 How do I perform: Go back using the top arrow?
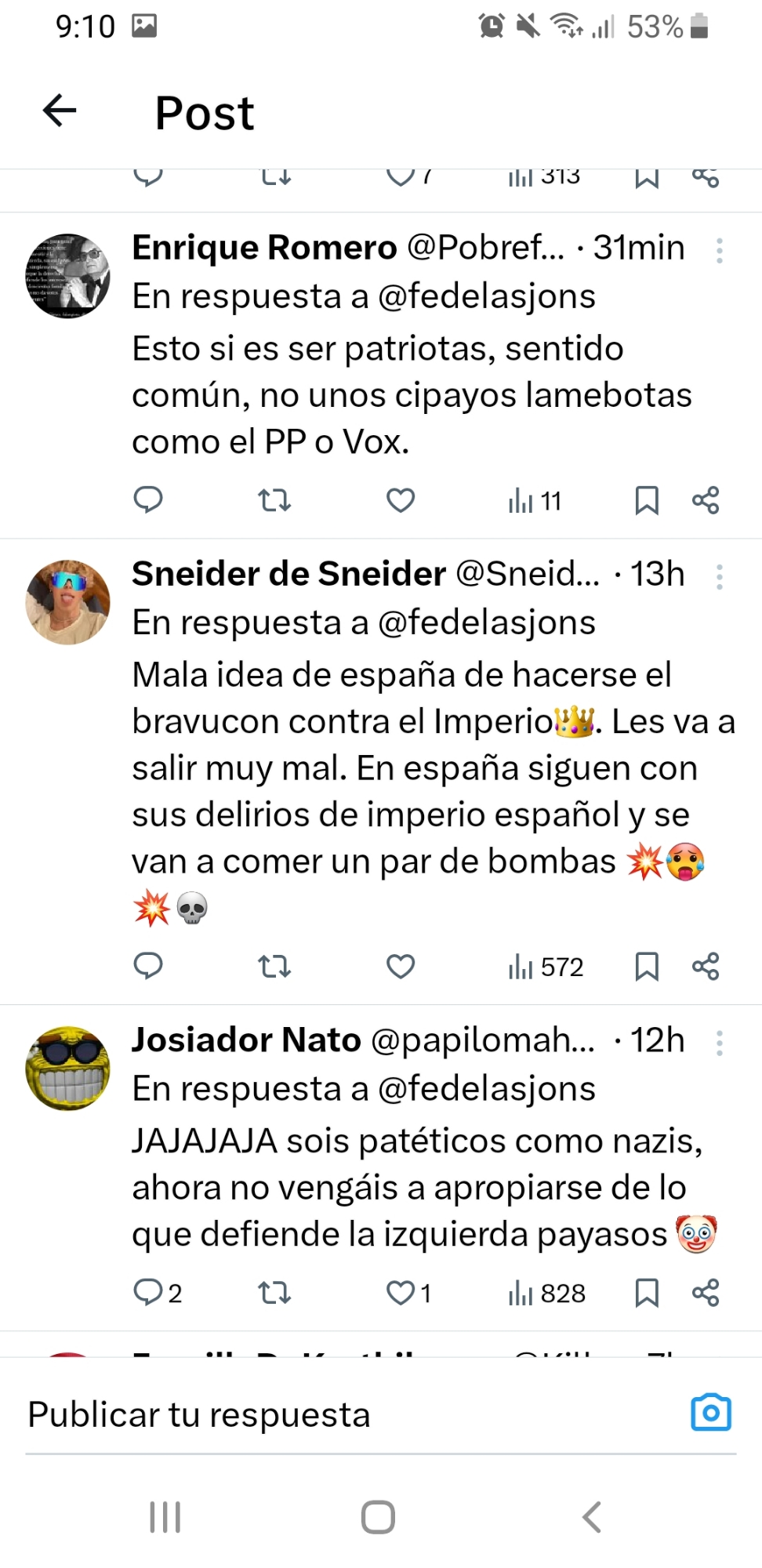pyautogui.click(x=60, y=111)
